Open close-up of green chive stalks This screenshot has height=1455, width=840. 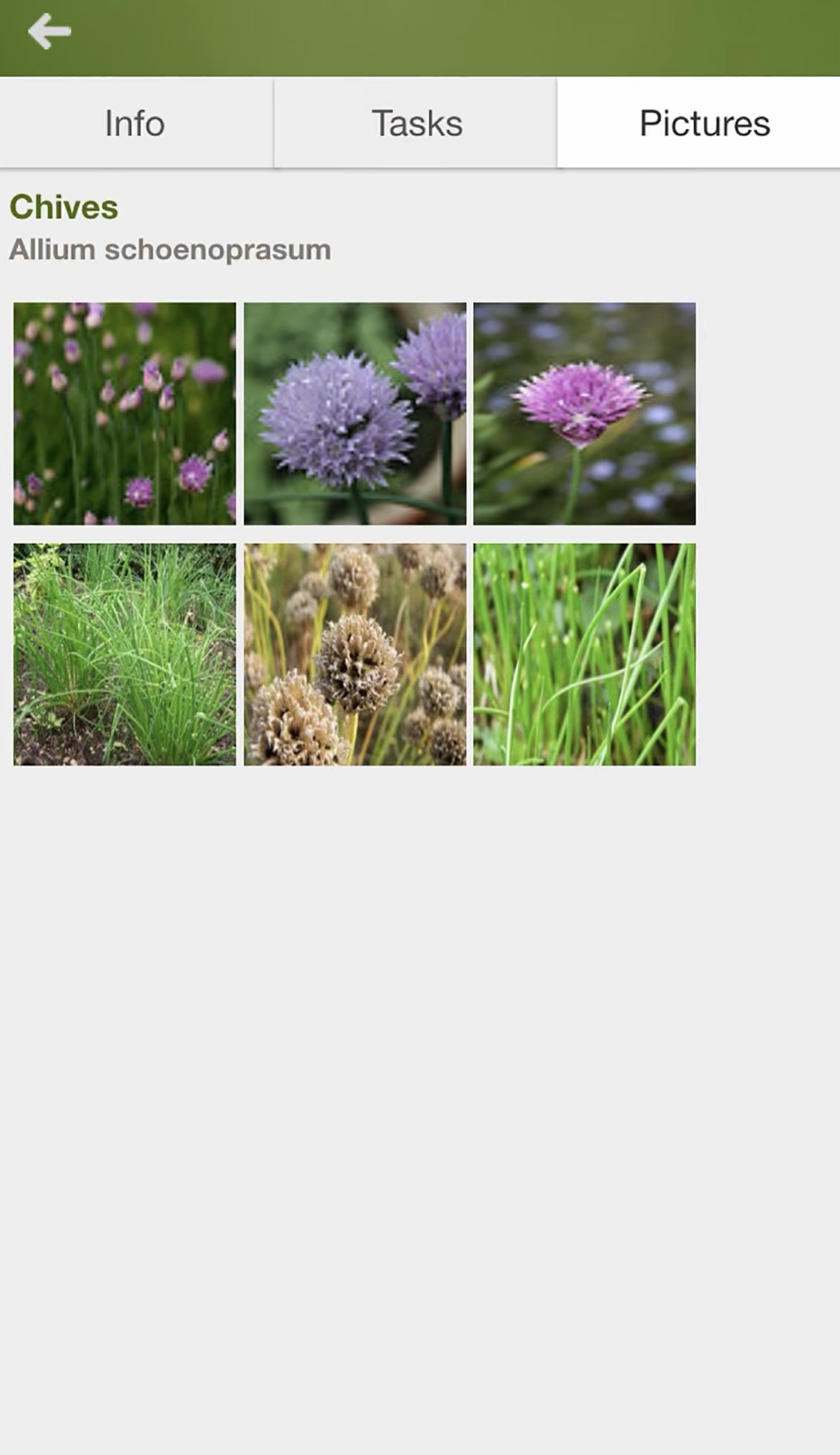[x=584, y=654]
